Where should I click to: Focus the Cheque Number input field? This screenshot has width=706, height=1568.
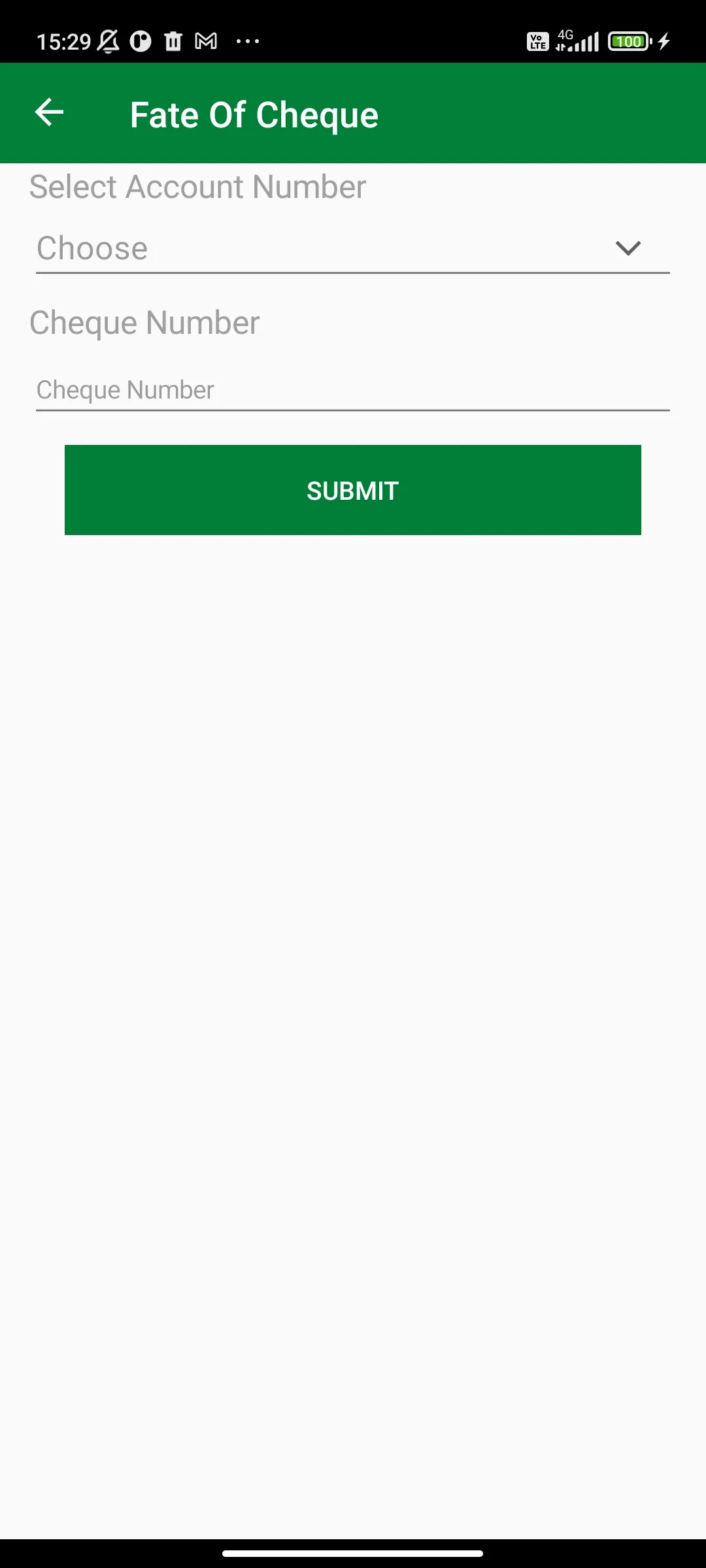tap(353, 390)
